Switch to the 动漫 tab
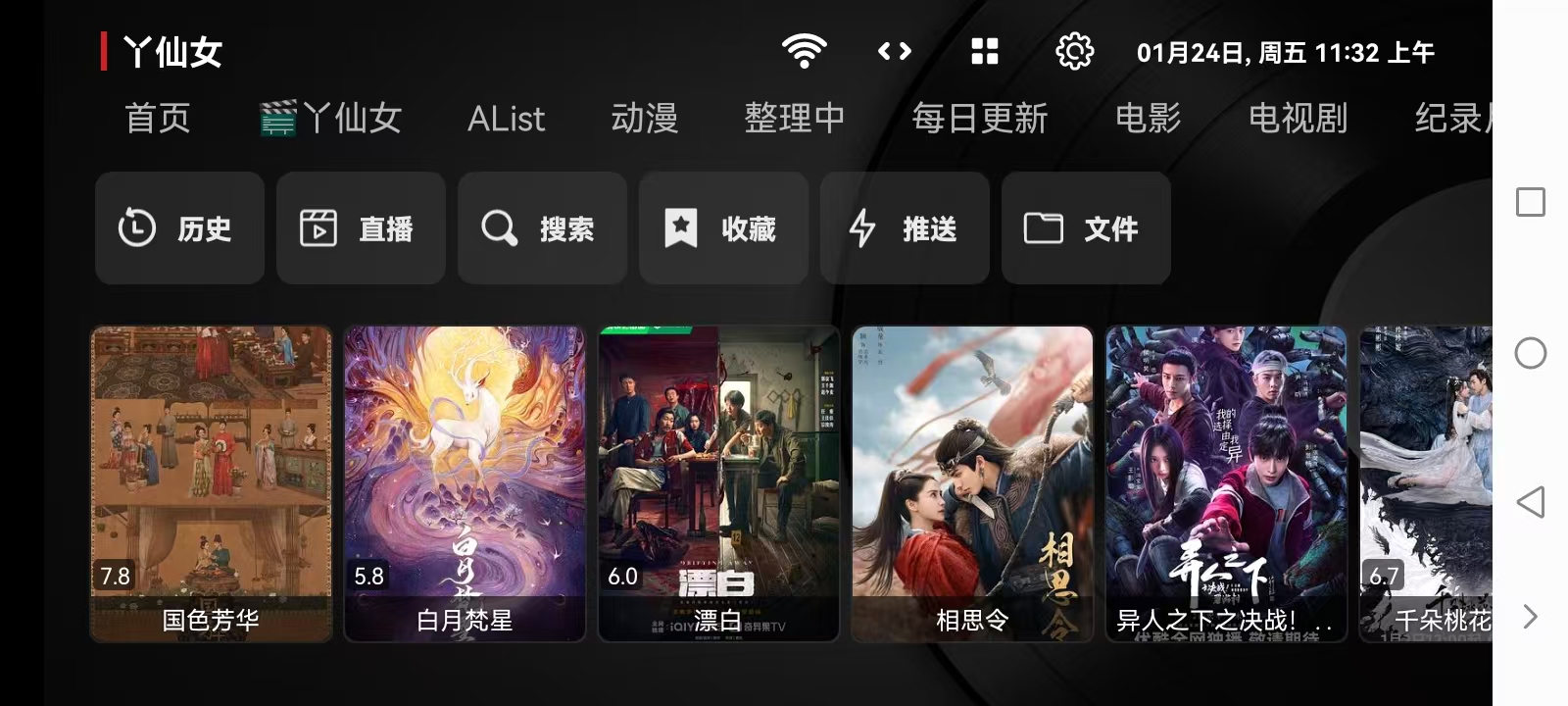The width and height of the screenshot is (1568, 706). (x=644, y=119)
